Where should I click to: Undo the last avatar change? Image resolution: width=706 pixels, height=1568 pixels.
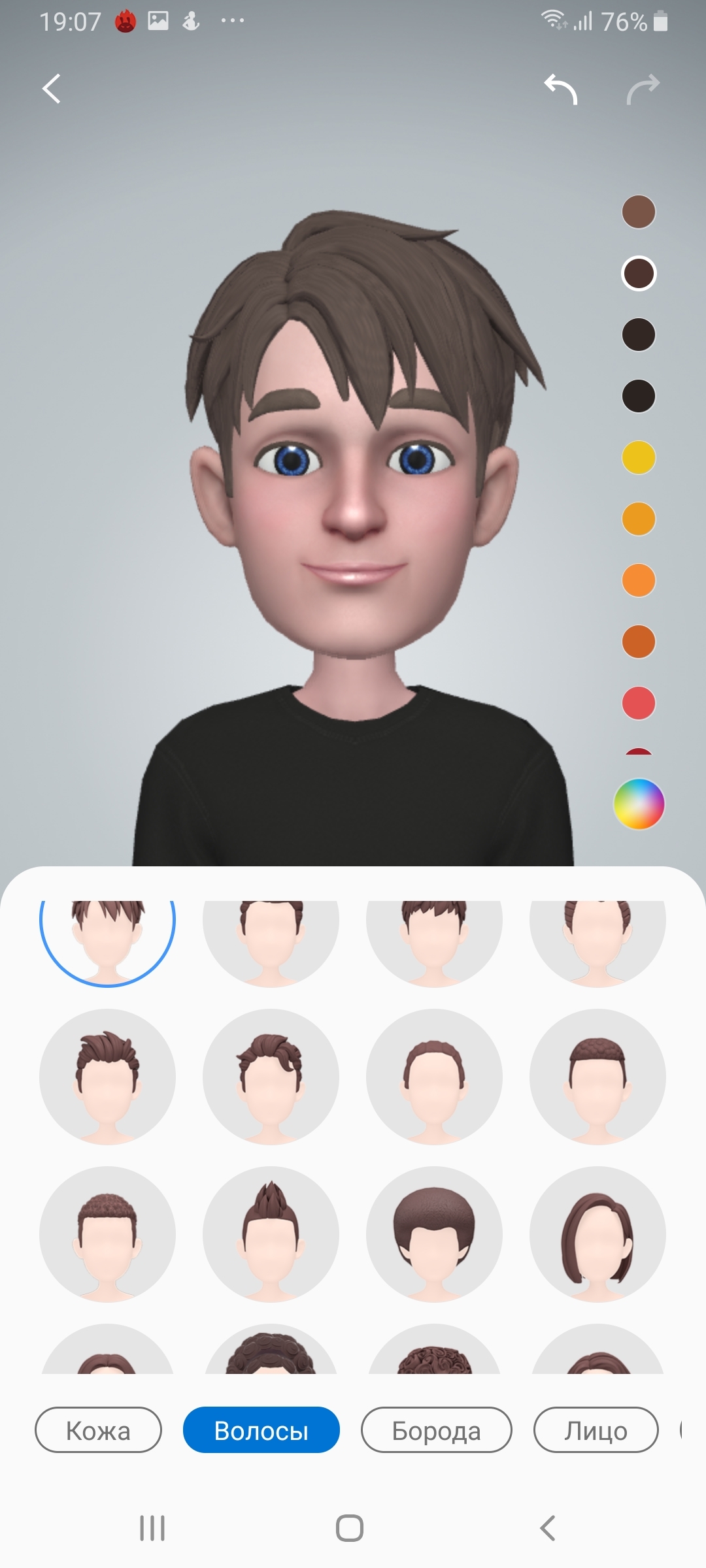561,90
